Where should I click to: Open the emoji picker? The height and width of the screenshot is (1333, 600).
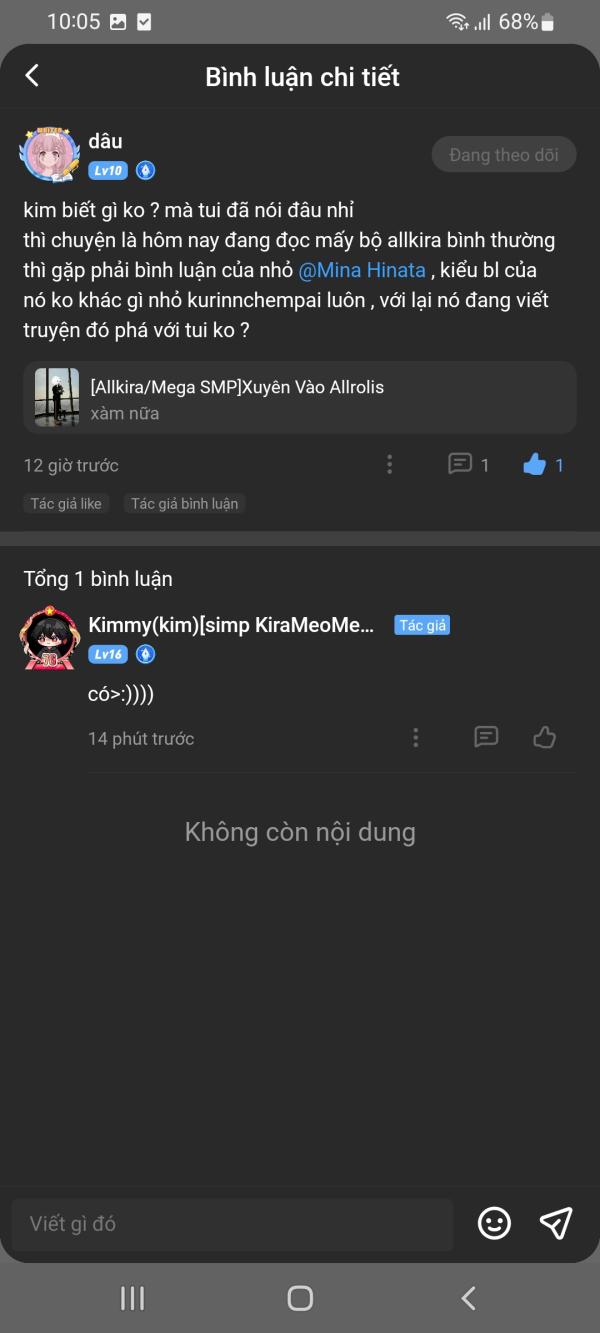coord(494,1223)
